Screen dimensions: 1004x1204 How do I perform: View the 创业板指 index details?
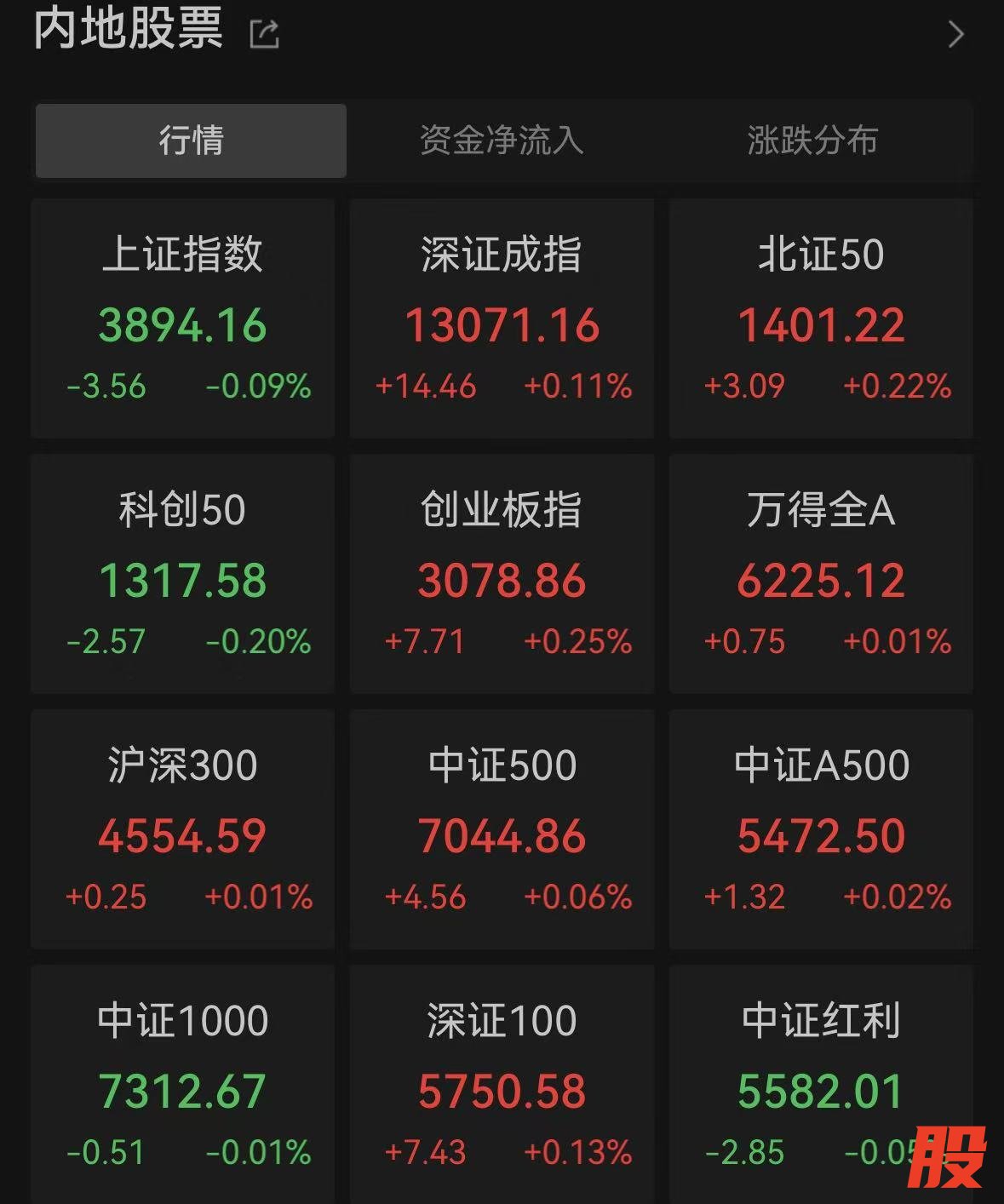[502, 574]
